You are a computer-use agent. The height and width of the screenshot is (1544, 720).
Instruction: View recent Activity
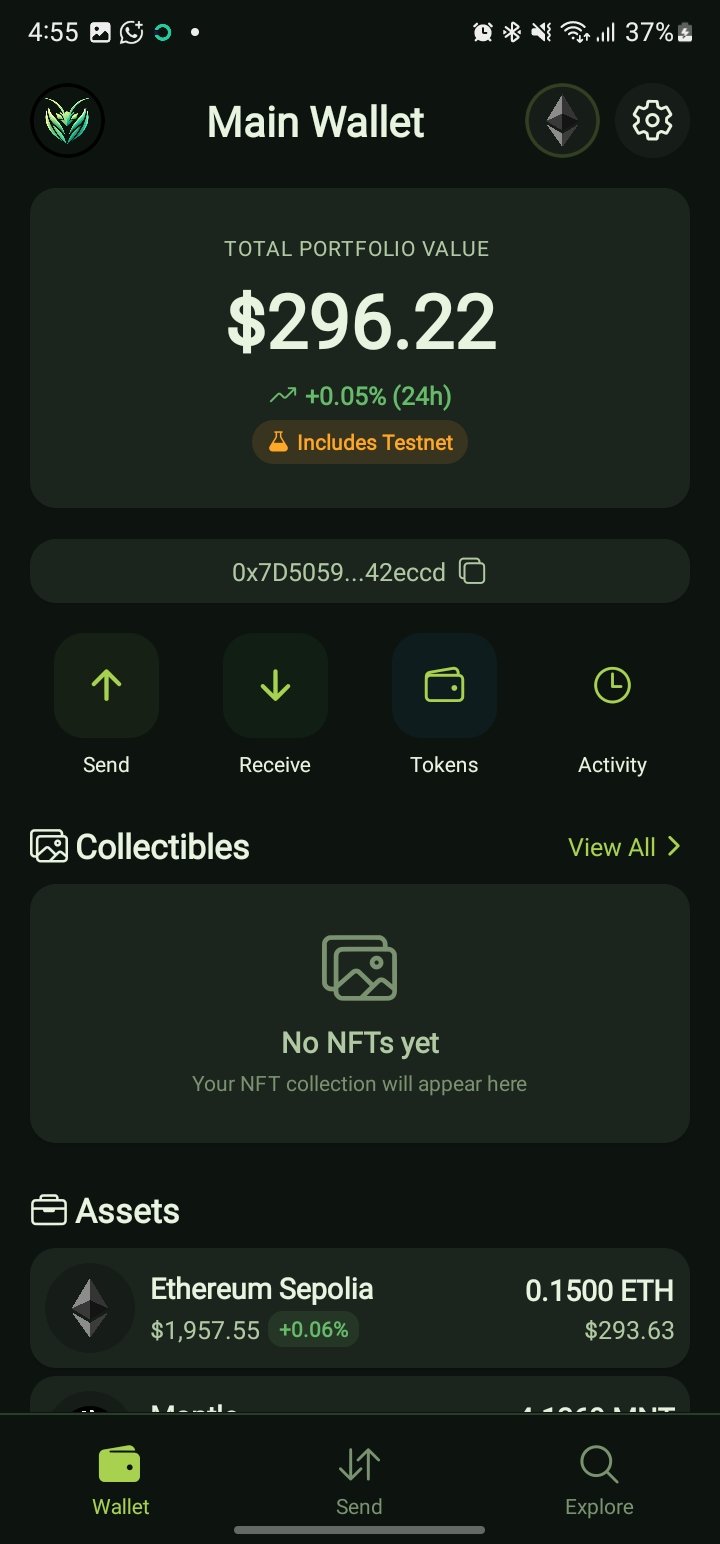click(612, 686)
